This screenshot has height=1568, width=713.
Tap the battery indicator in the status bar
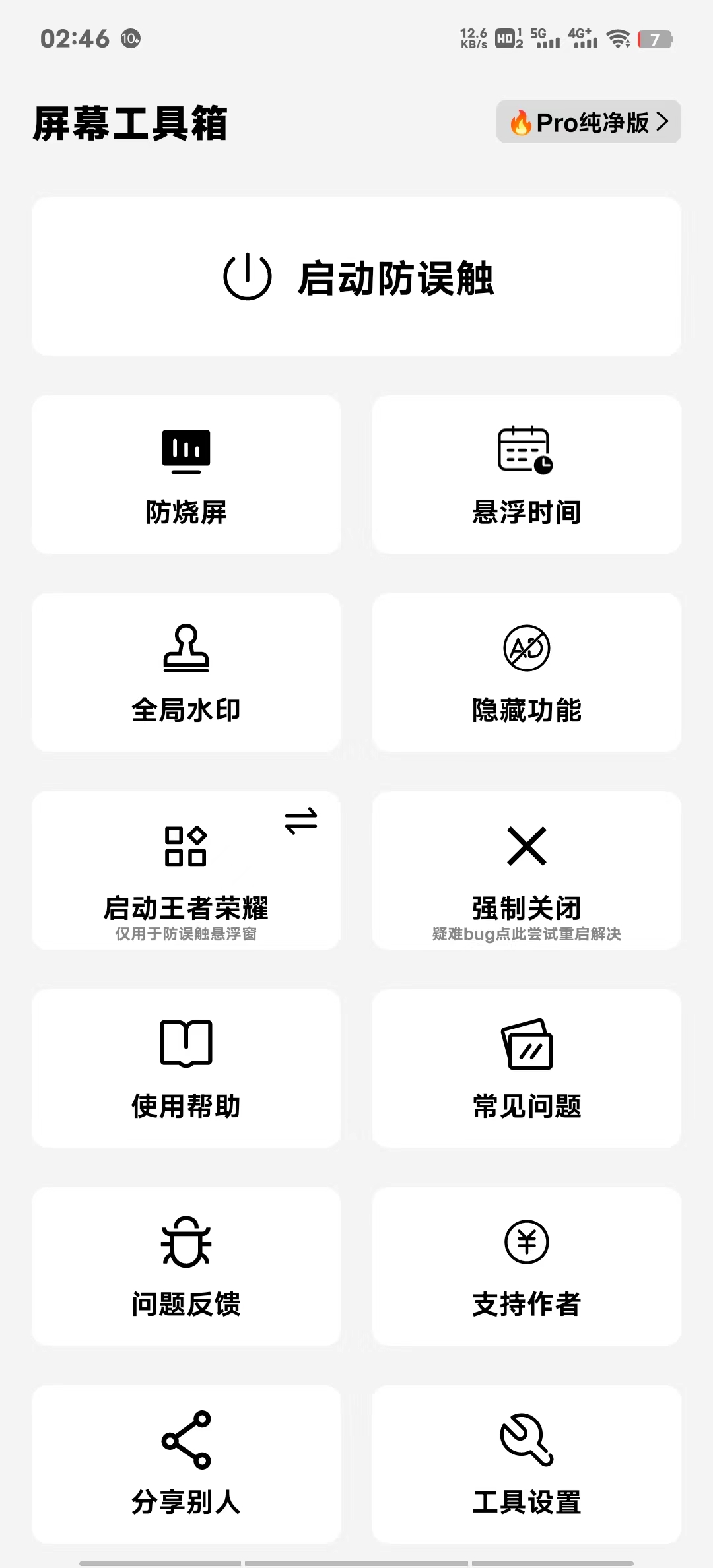click(x=656, y=40)
